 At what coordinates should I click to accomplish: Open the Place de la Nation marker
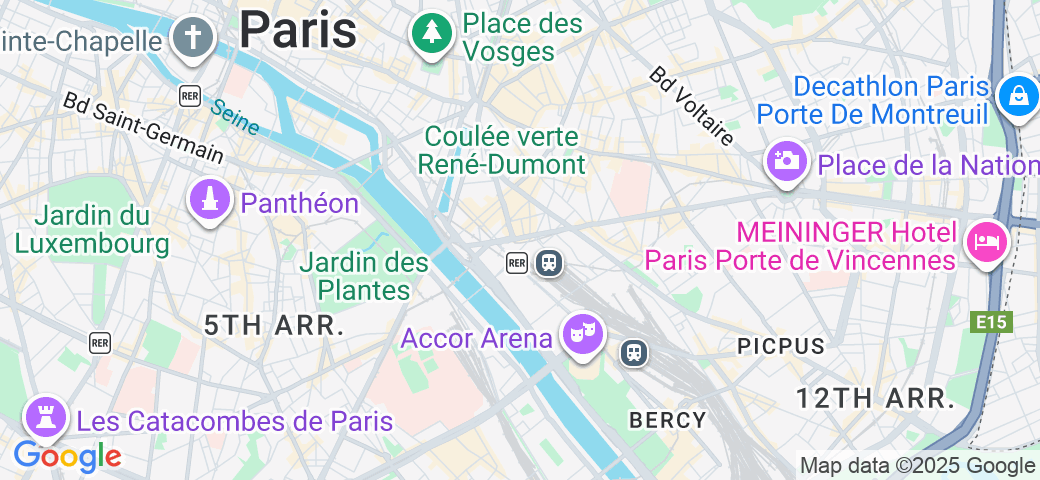click(x=786, y=161)
